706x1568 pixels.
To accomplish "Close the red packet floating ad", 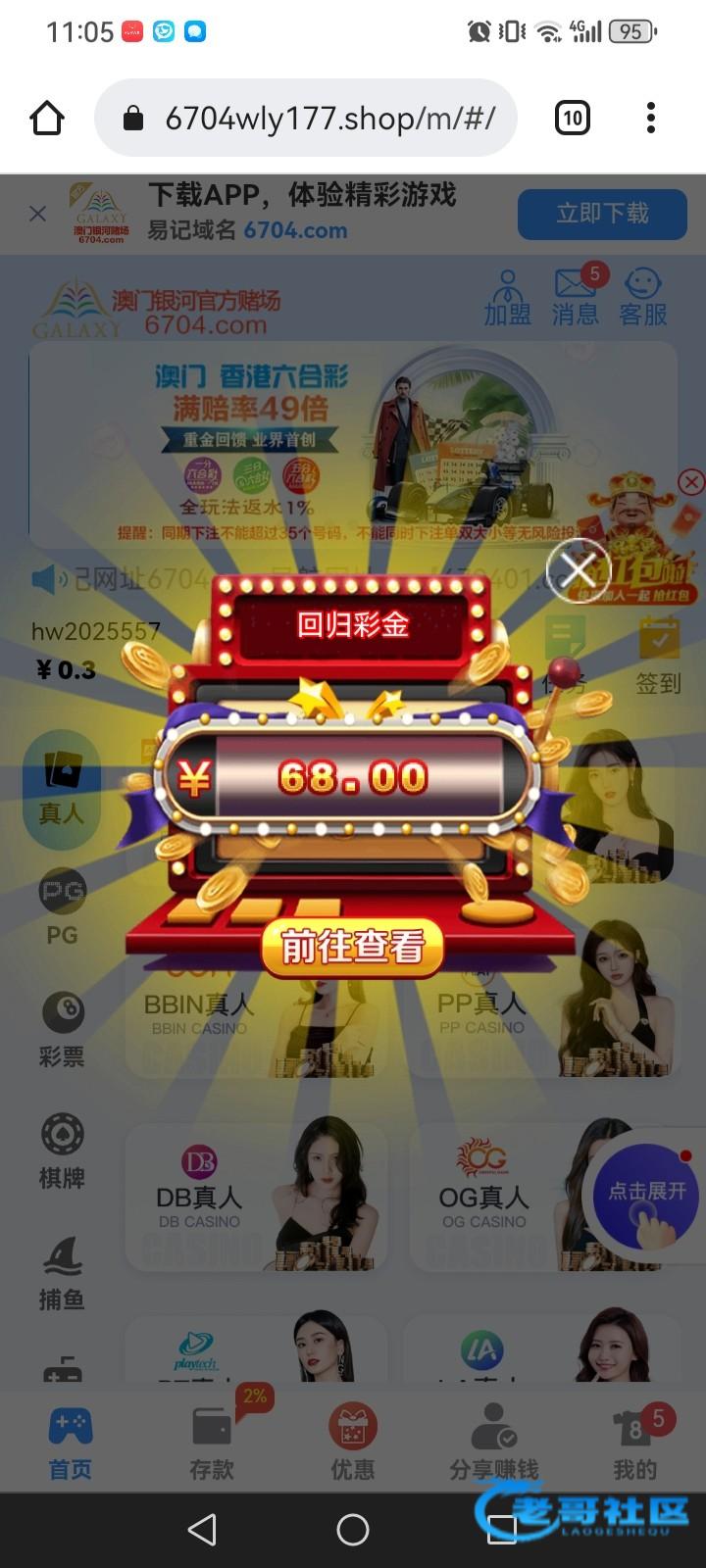I will point(691,481).
